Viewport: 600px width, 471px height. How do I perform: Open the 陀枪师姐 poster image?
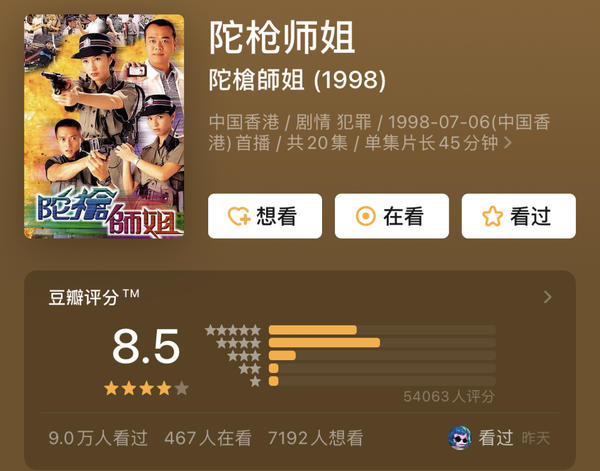(x=104, y=126)
